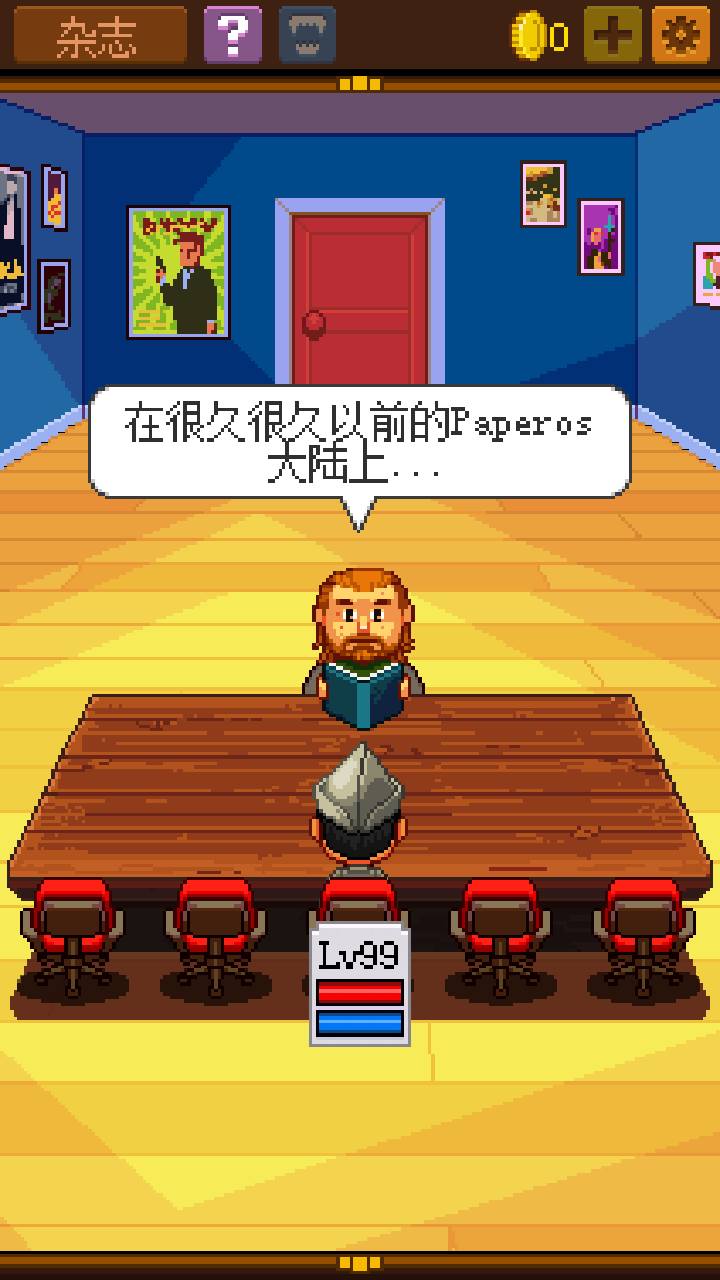The image size is (720, 1280).
Task: Open the settings gear
Action: 681,36
